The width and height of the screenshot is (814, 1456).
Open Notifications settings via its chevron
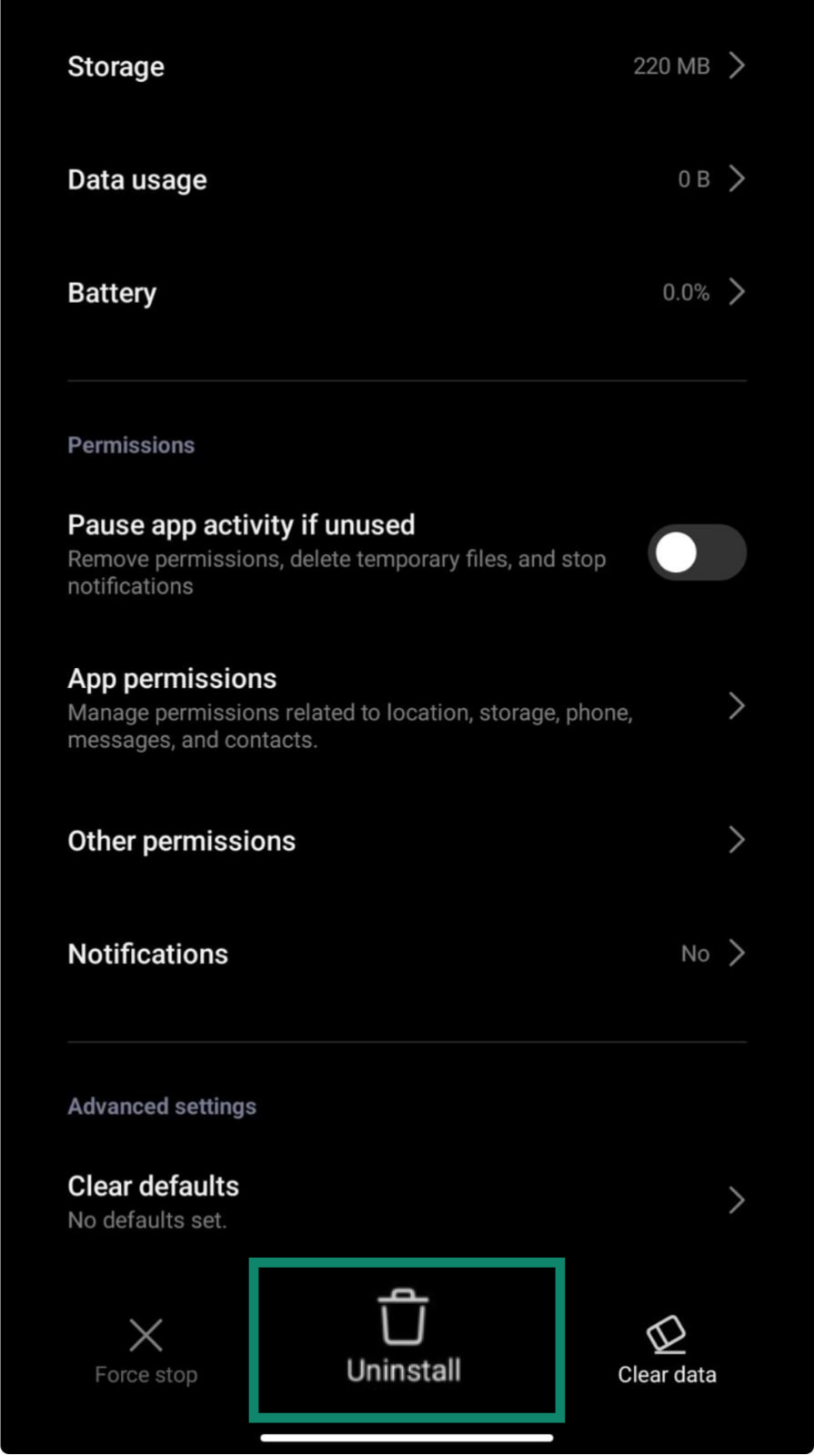click(x=737, y=953)
